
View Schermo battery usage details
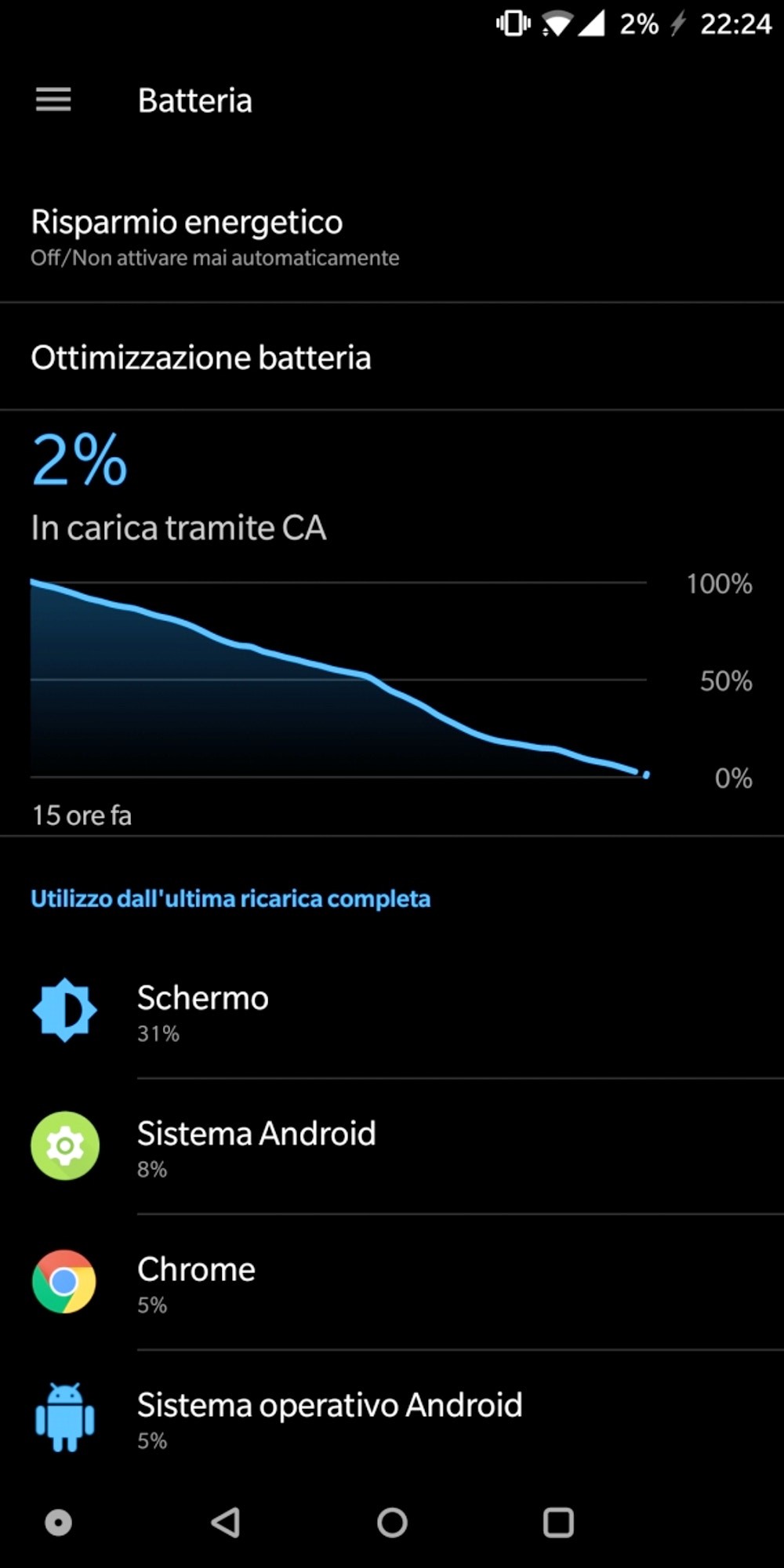(392, 1010)
